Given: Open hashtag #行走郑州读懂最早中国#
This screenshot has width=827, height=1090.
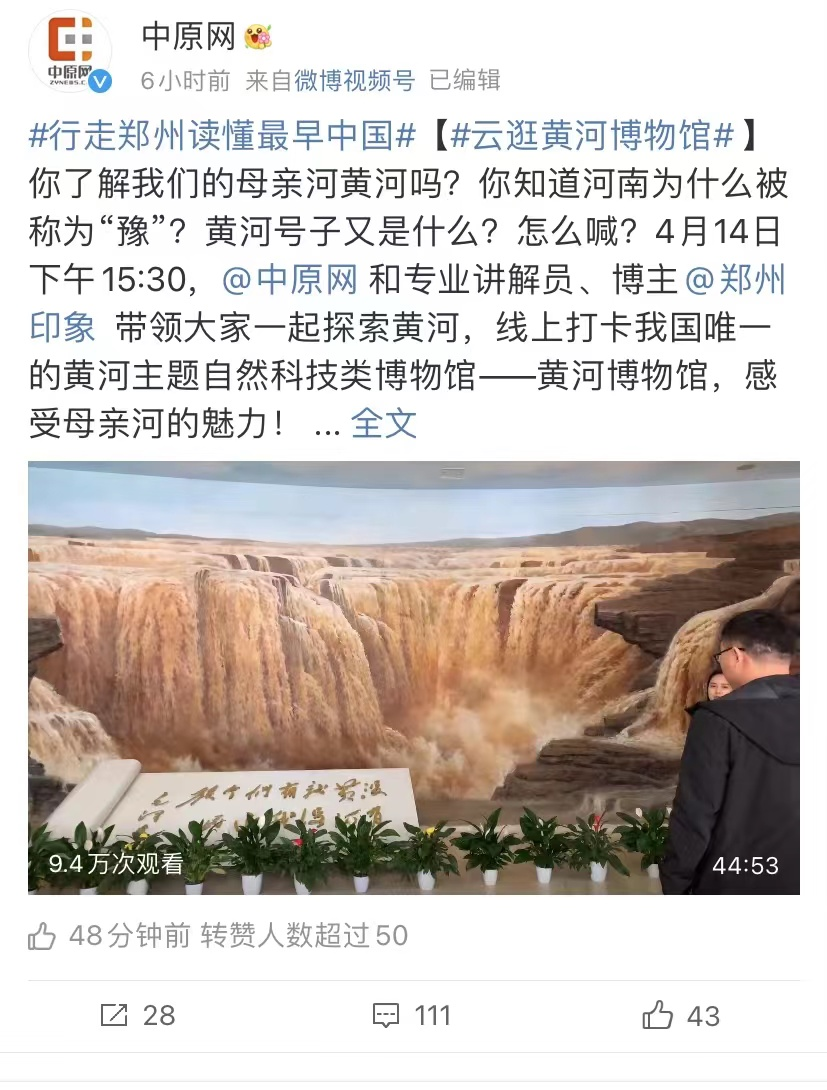Looking at the screenshot, I should click(223, 134).
